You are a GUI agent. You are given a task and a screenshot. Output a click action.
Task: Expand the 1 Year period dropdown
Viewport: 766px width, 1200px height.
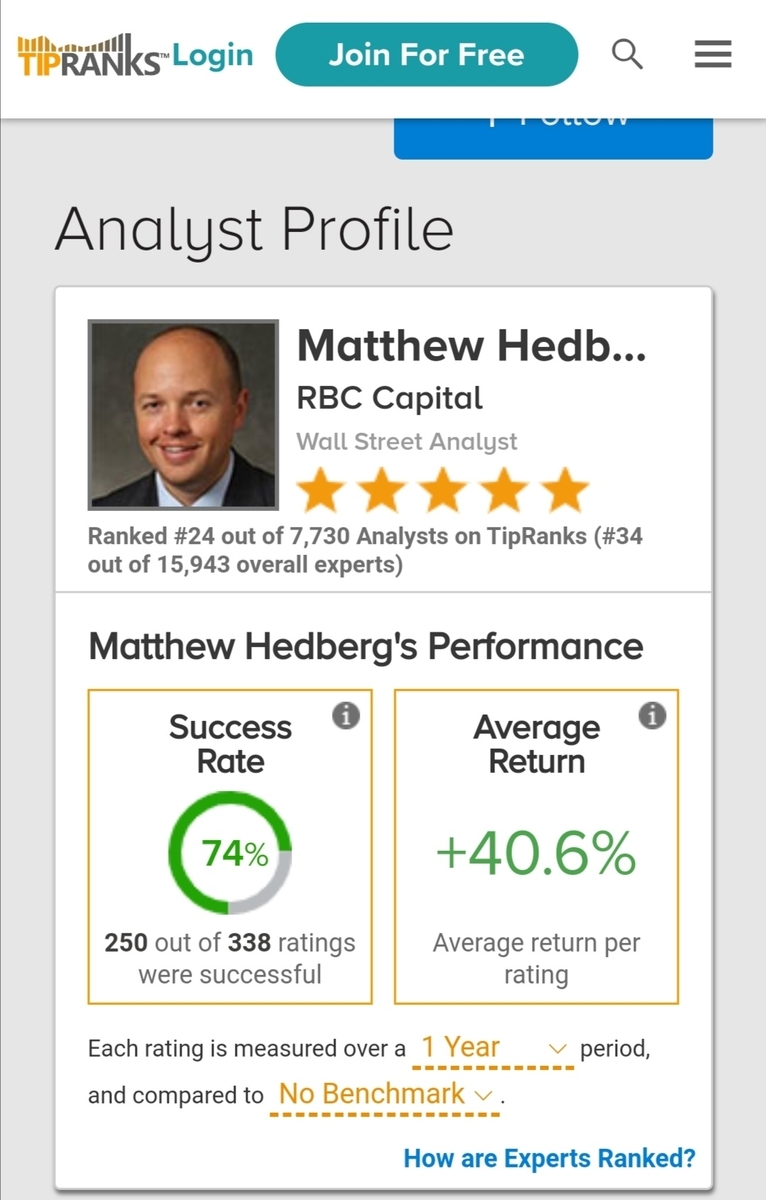[495, 1048]
